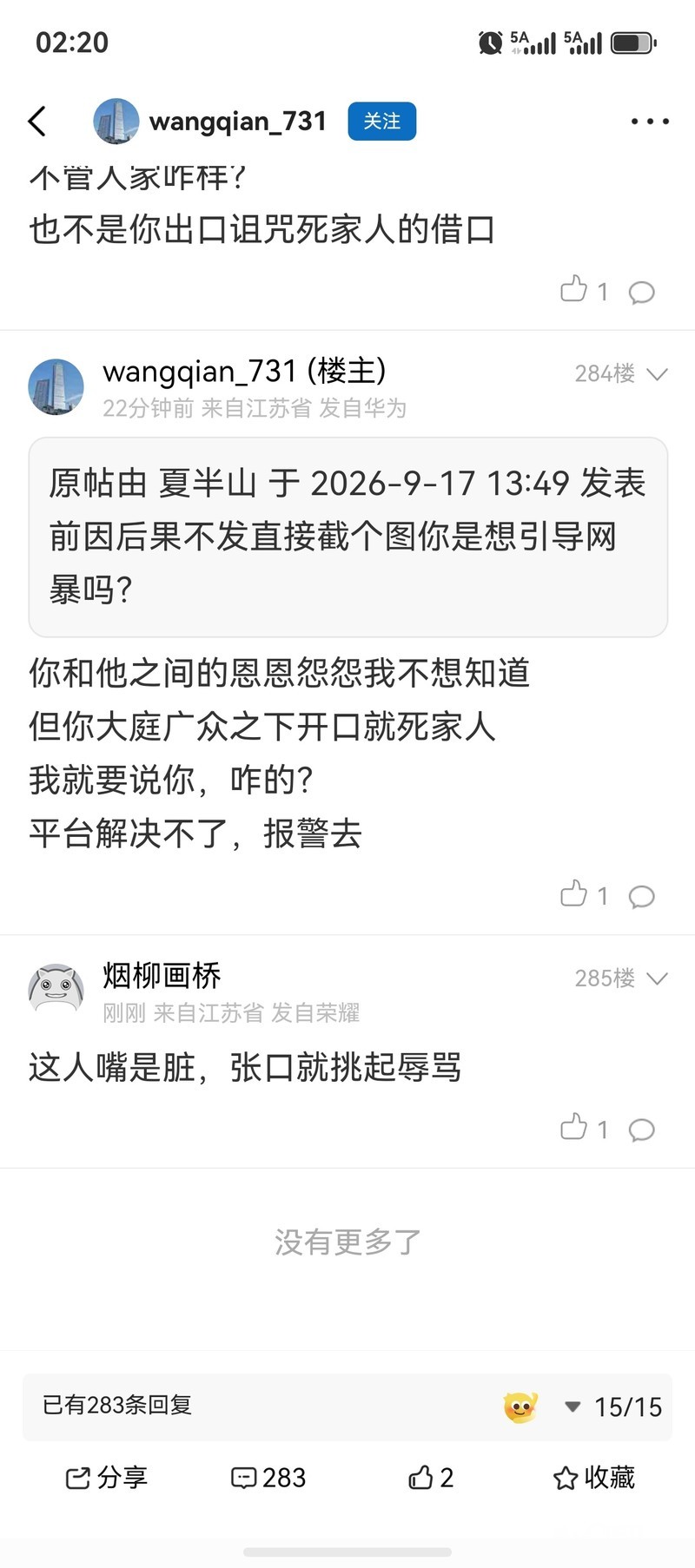This screenshot has height=1568, width=695.
Task: Share this thread via 分享
Action: point(106,1478)
